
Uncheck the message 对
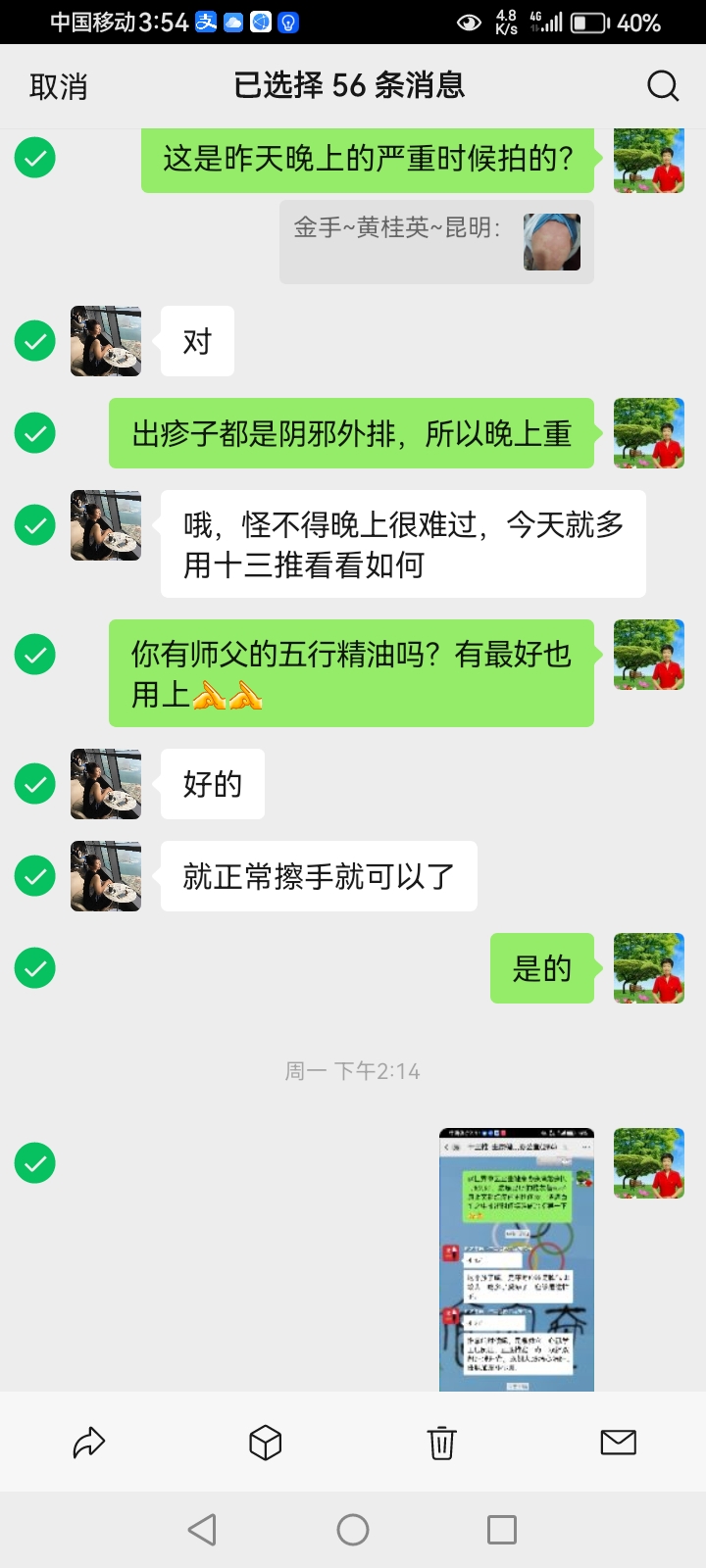(35, 341)
